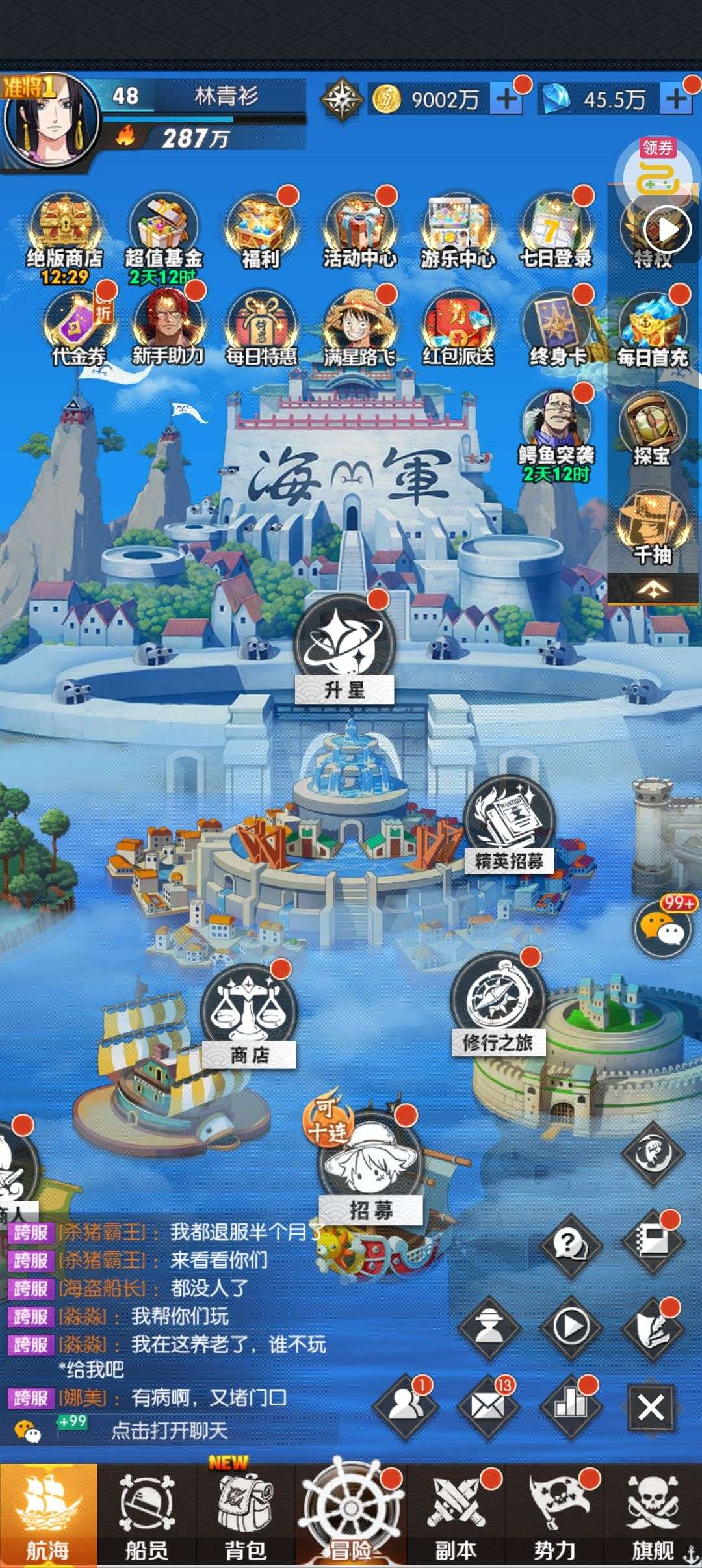Open the 副本 tab
Viewport: 702px width, 1568px height.
(455, 1516)
